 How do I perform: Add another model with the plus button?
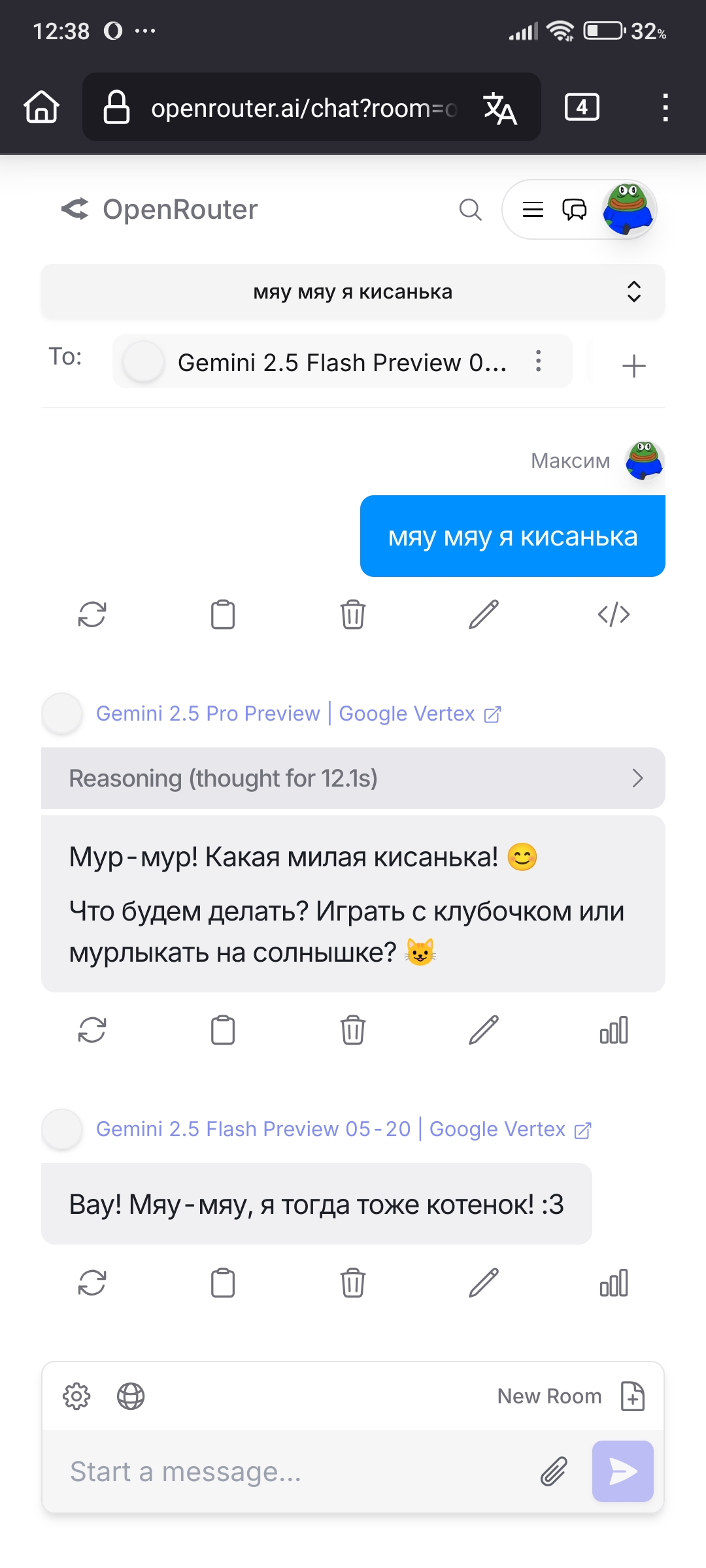[x=633, y=365]
